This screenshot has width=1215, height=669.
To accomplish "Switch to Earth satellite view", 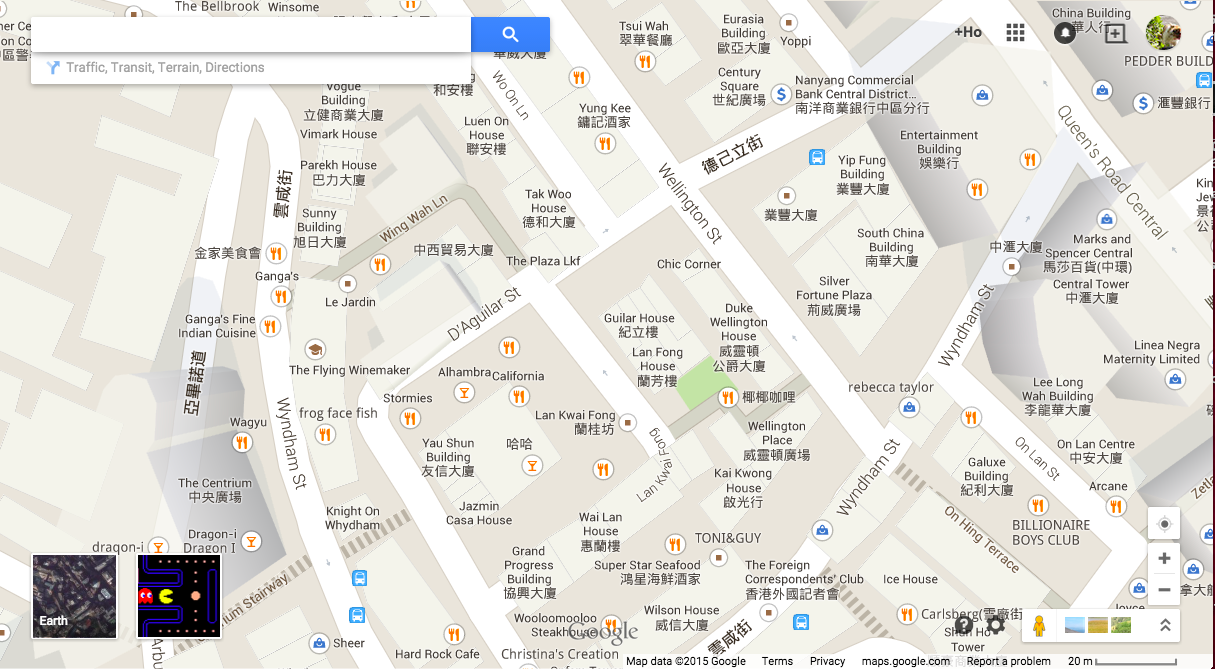I will tap(75, 596).
